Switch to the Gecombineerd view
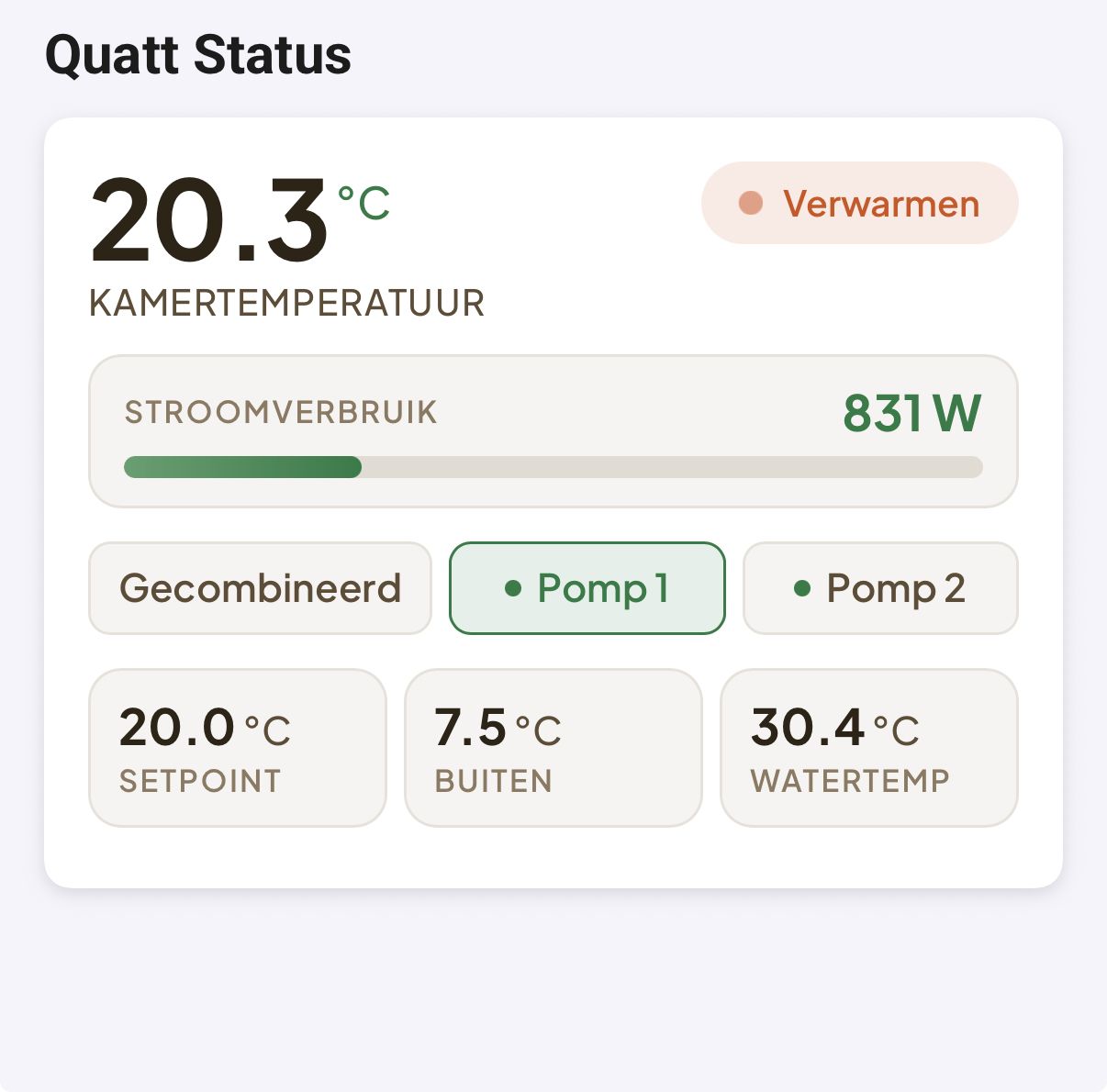Viewport: 1107px width, 1092px height. click(x=260, y=588)
